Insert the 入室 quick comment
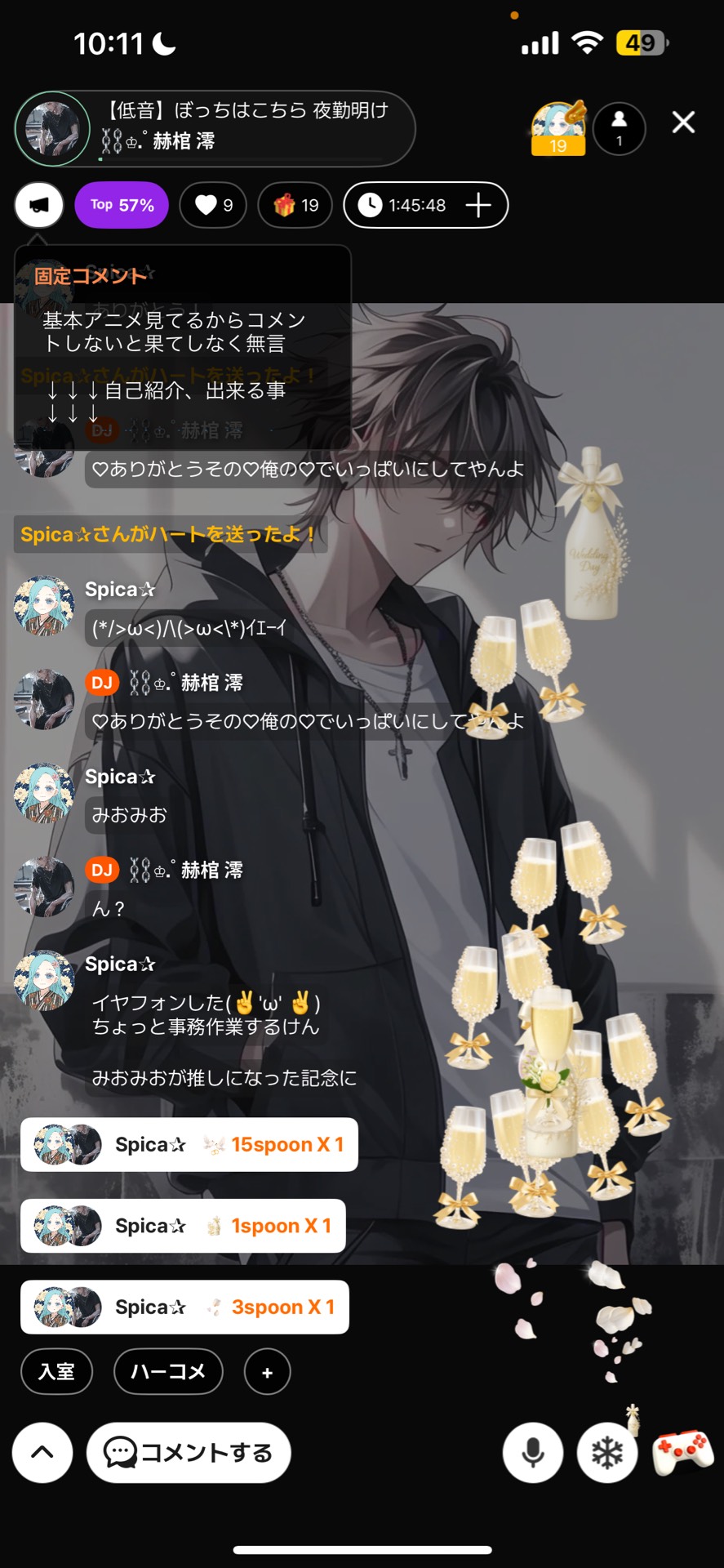This screenshot has width=724, height=1568. pyautogui.click(x=56, y=1372)
